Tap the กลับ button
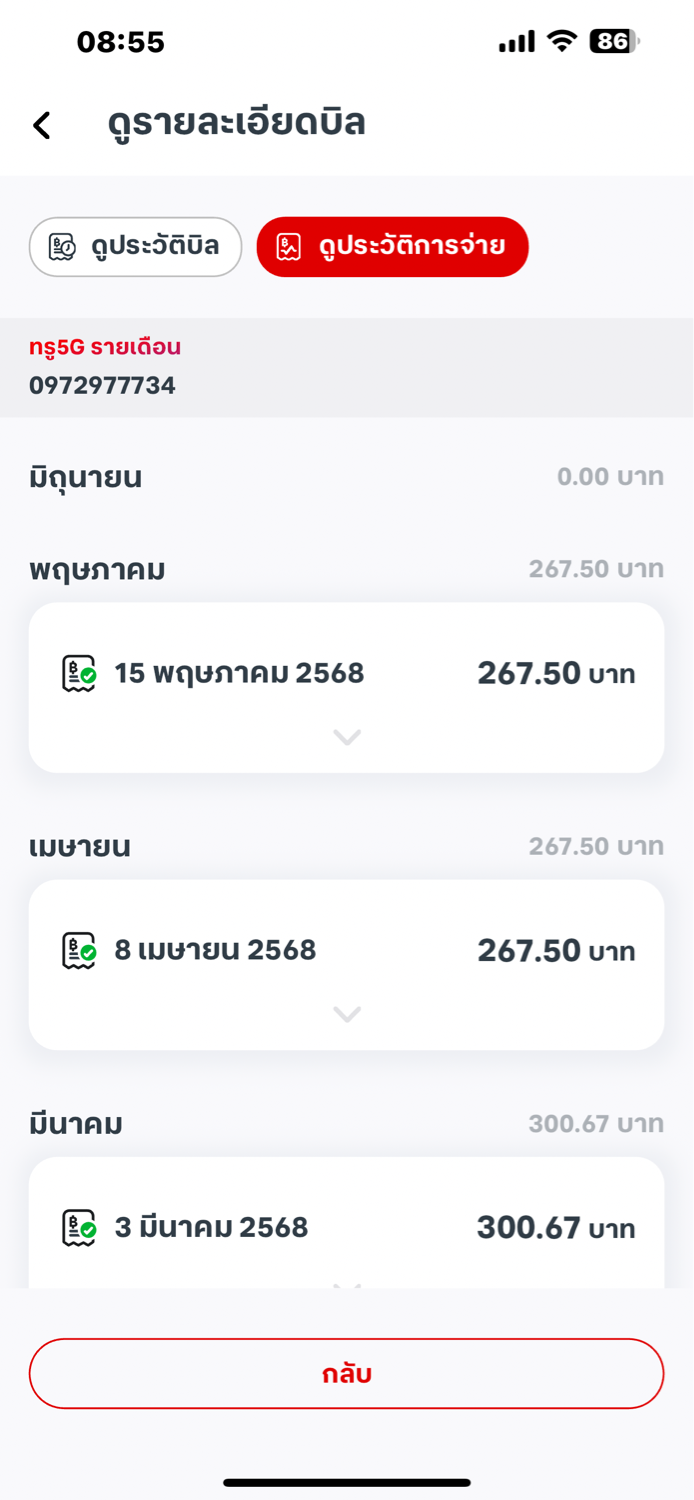The height and width of the screenshot is (1500, 694). [346, 1374]
